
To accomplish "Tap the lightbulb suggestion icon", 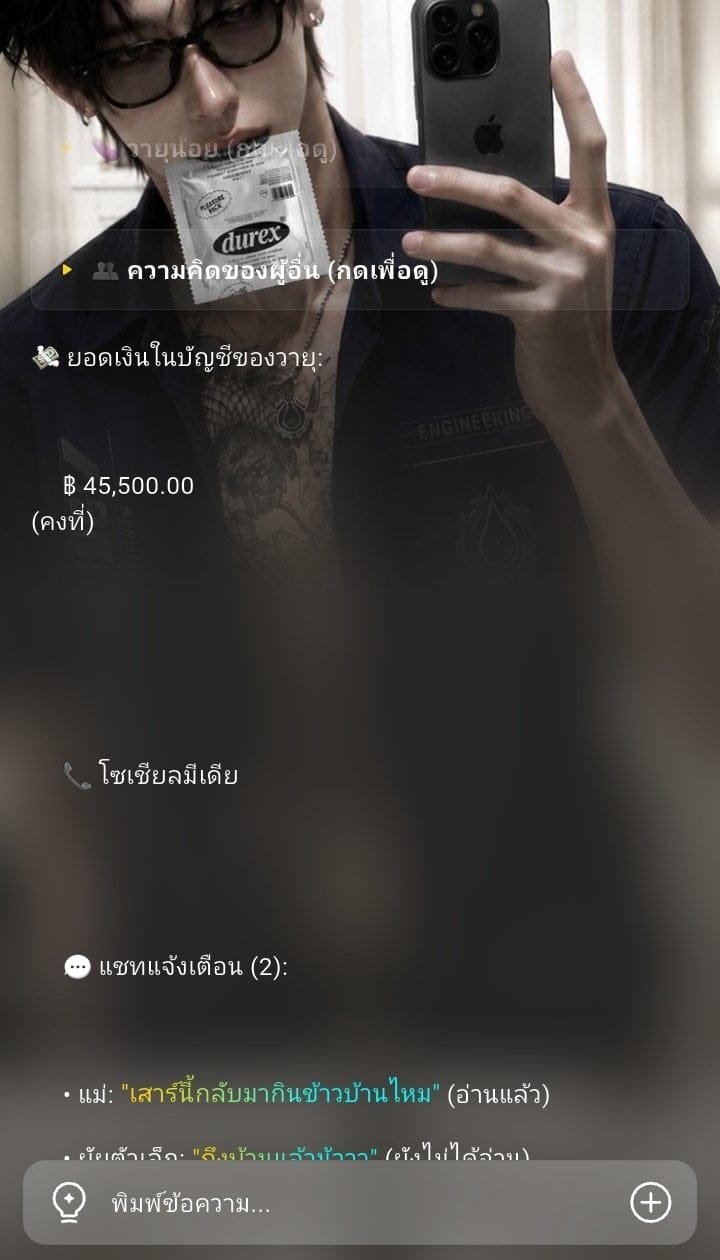I will click(x=69, y=1203).
